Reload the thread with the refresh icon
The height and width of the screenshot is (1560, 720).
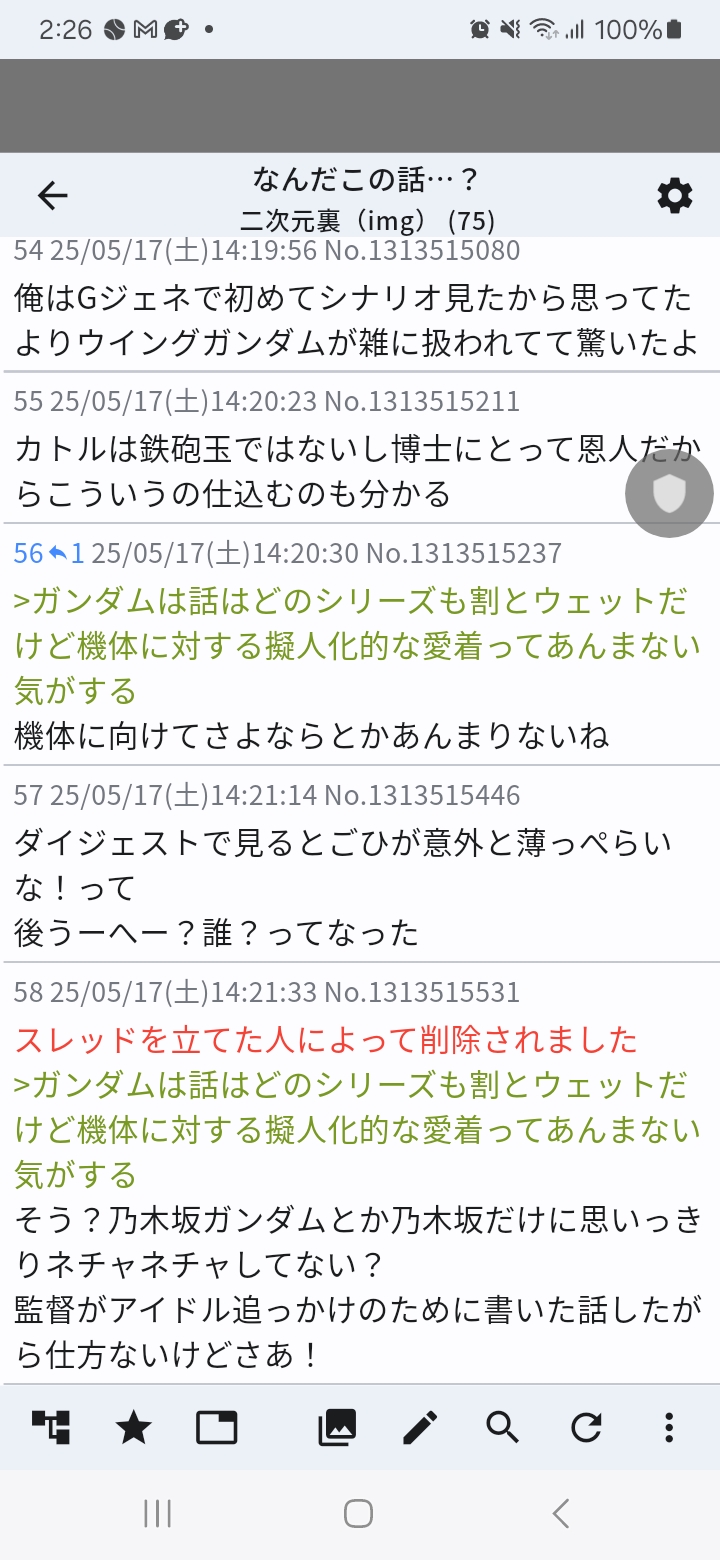click(x=586, y=1427)
